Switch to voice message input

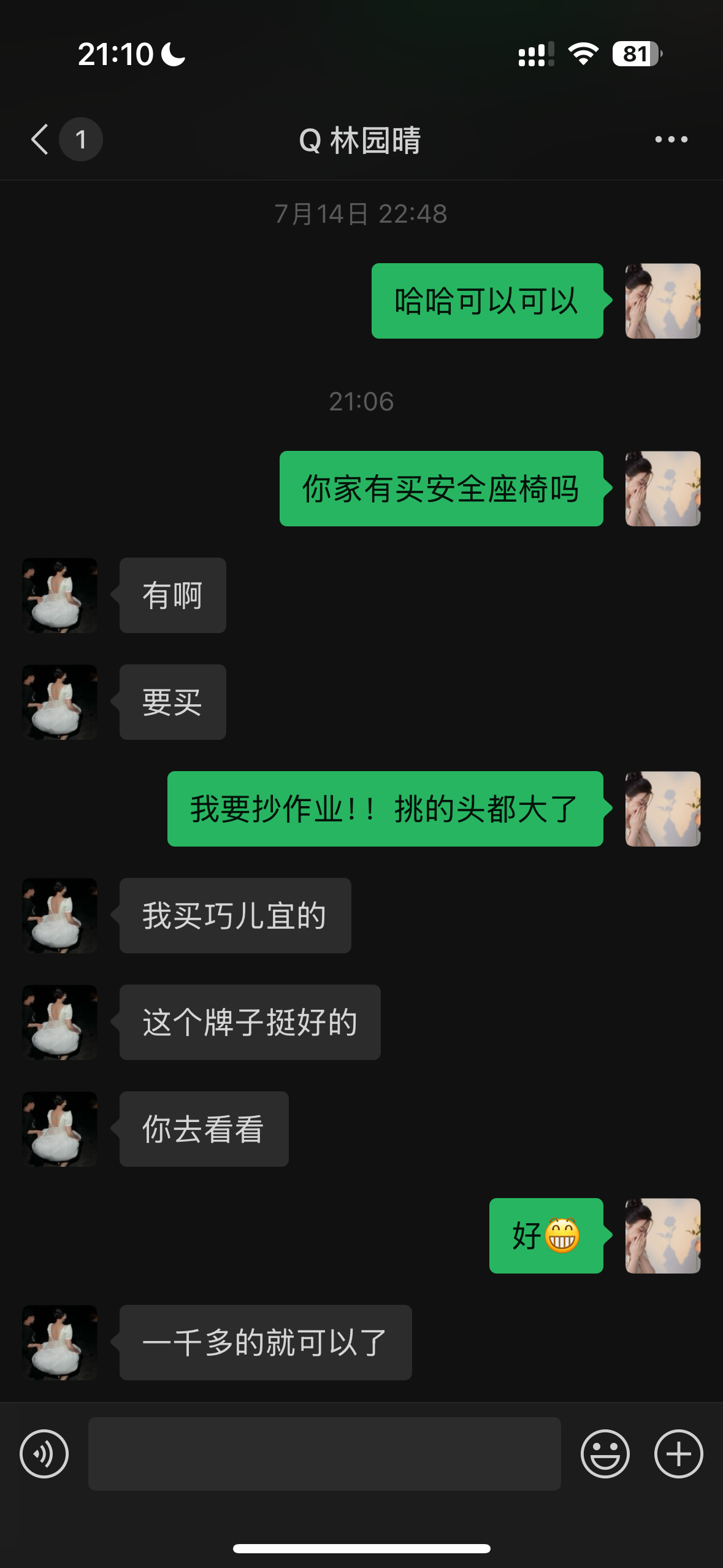[44, 1453]
